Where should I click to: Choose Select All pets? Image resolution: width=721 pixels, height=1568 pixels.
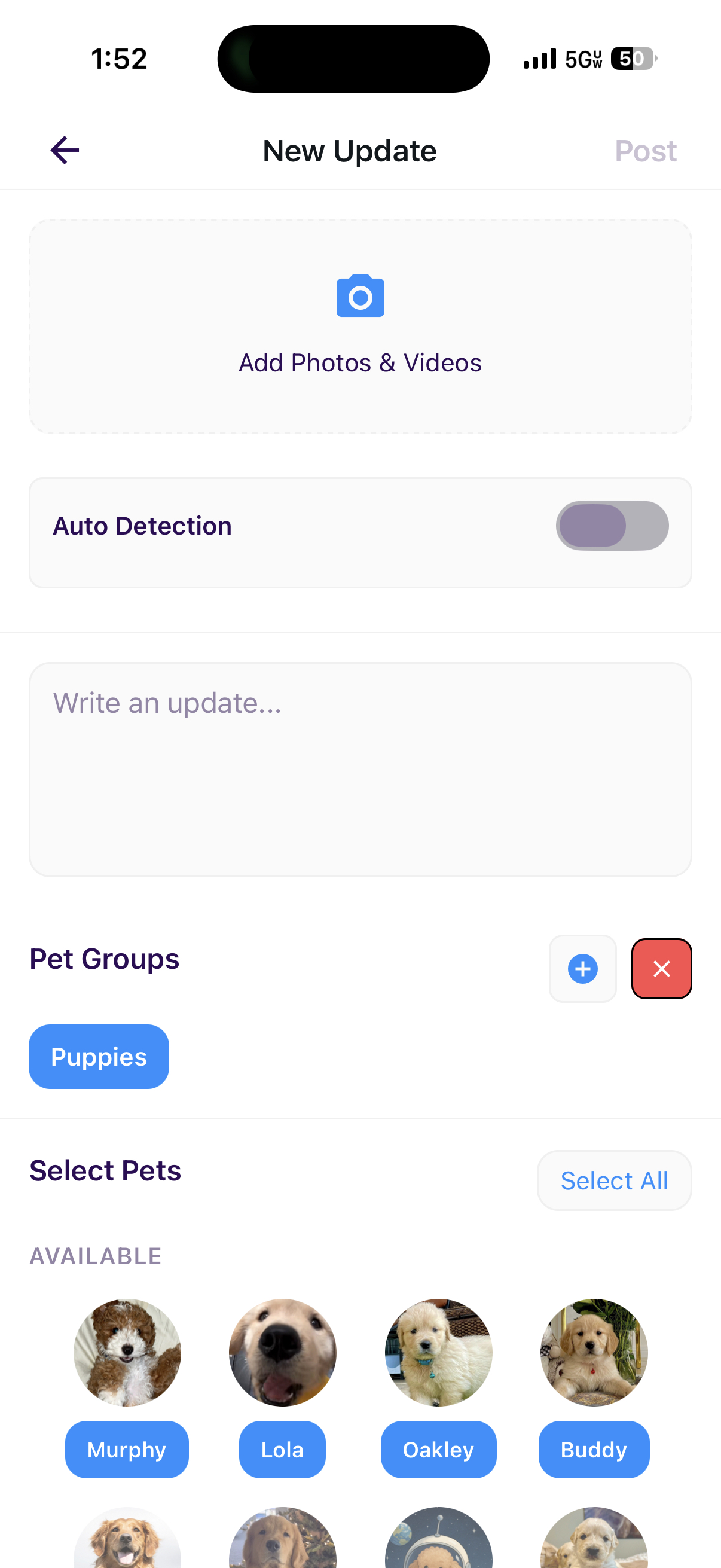coord(614,1181)
